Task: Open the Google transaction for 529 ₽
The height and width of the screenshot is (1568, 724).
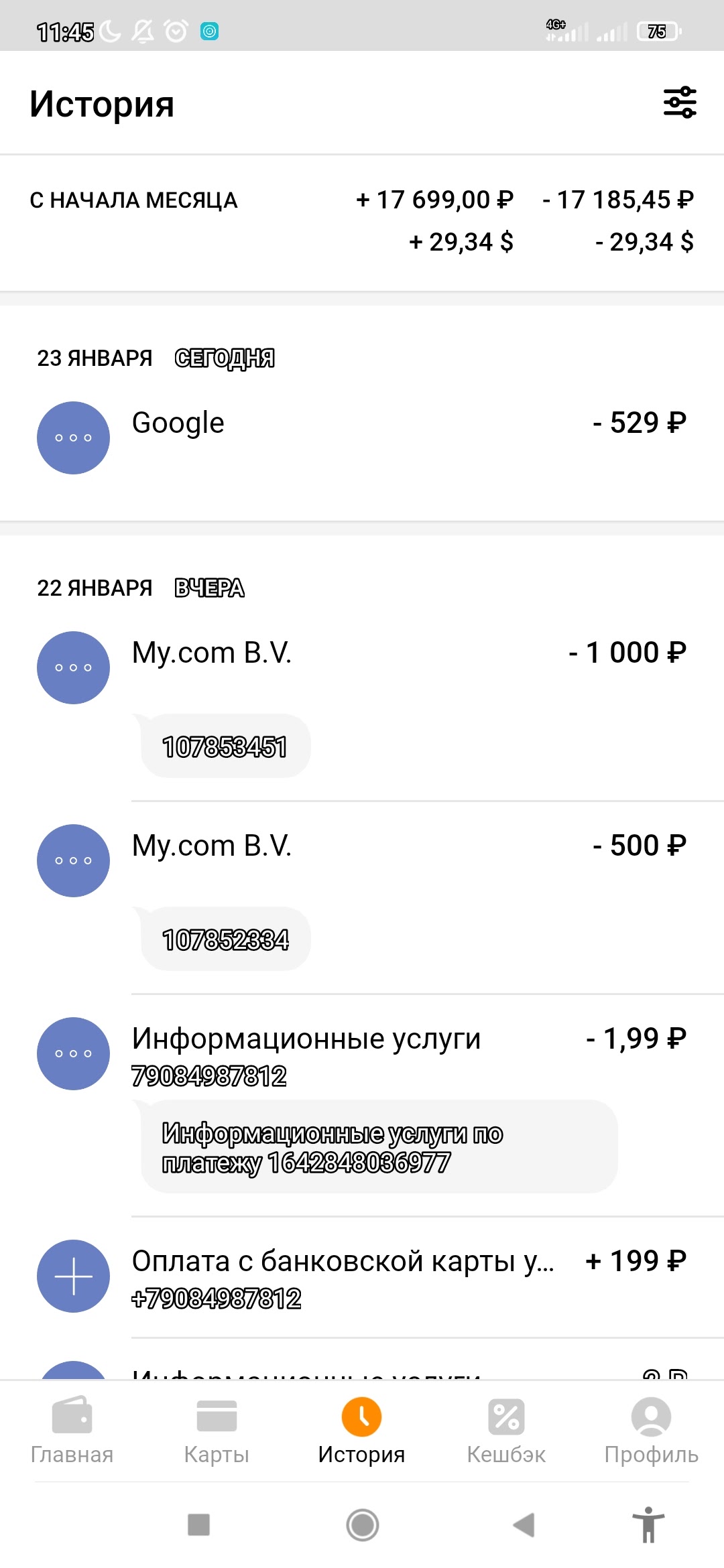Action: [x=362, y=436]
